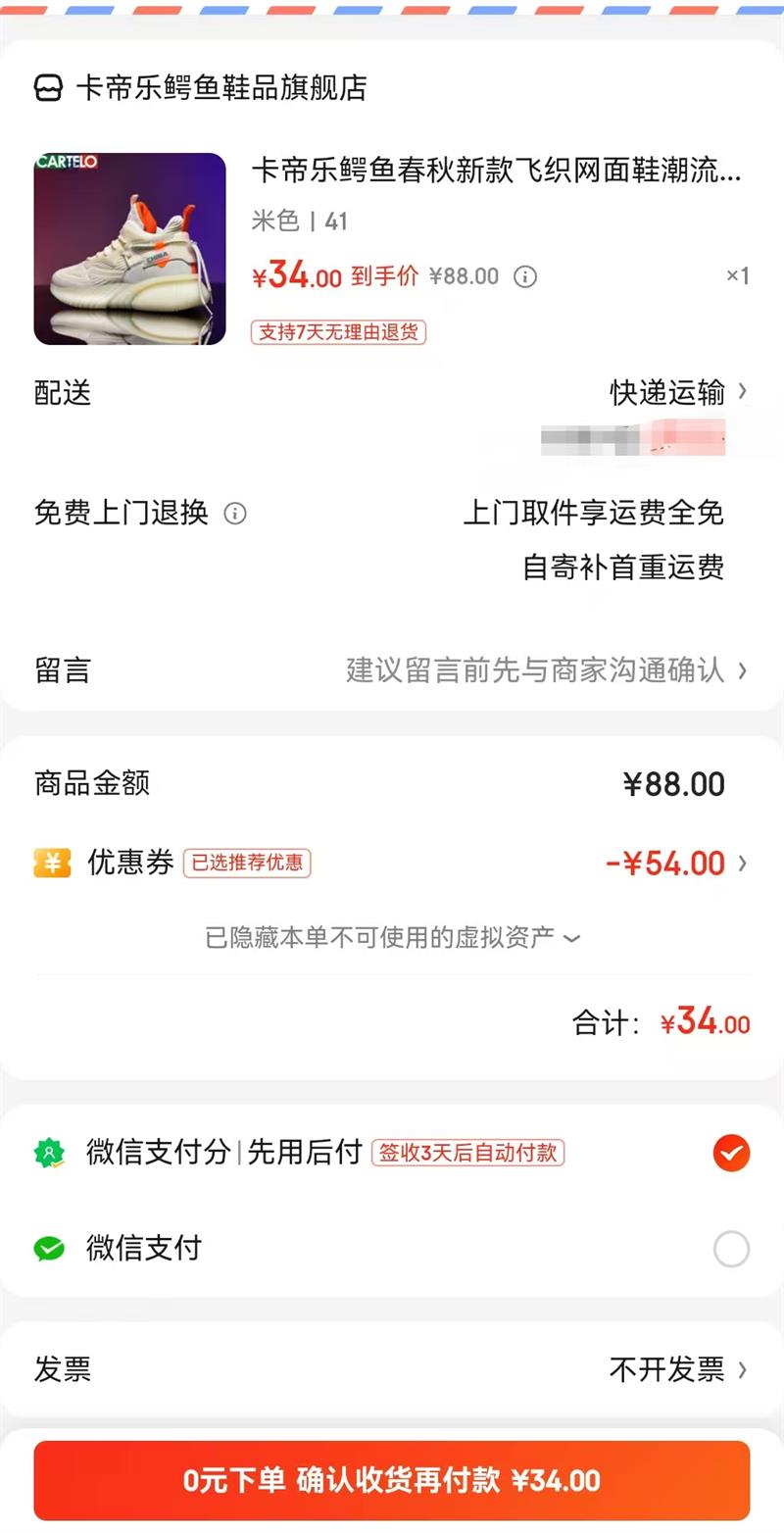Switch payment to 微信支付
The width and height of the screenshot is (784, 1533).
coord(731,1249)
